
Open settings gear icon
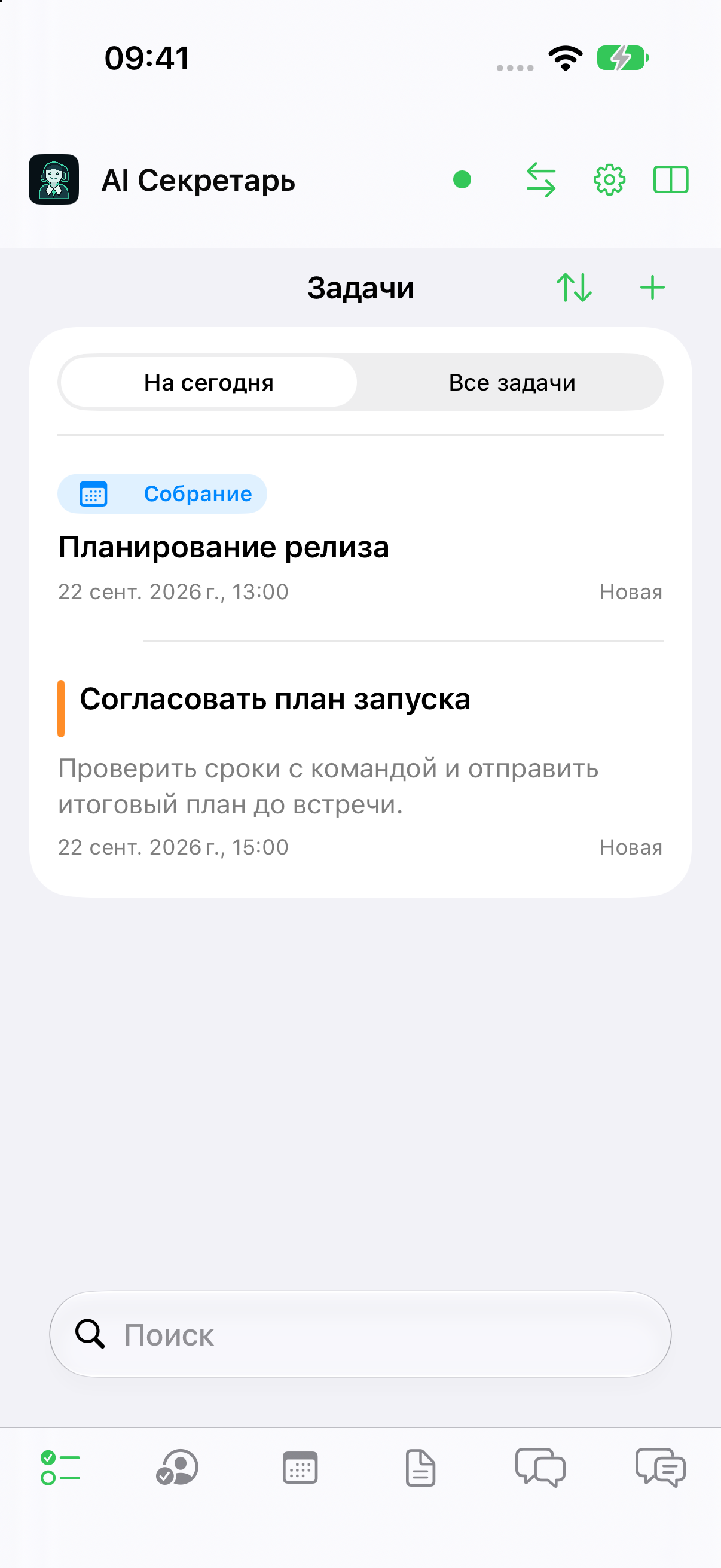[609, 179]
